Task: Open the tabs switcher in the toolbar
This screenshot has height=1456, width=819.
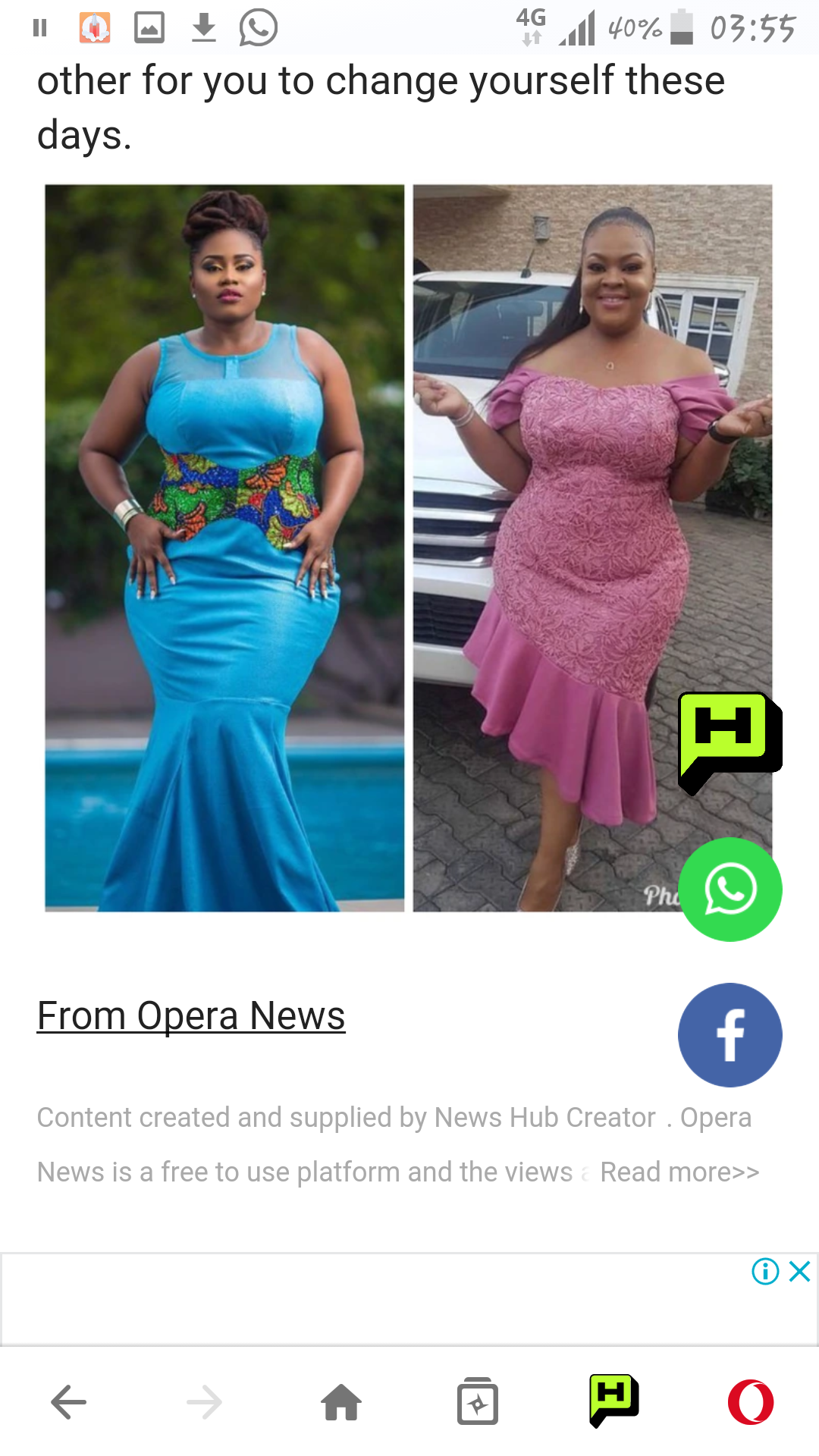Action: [x=478, y=1402]
